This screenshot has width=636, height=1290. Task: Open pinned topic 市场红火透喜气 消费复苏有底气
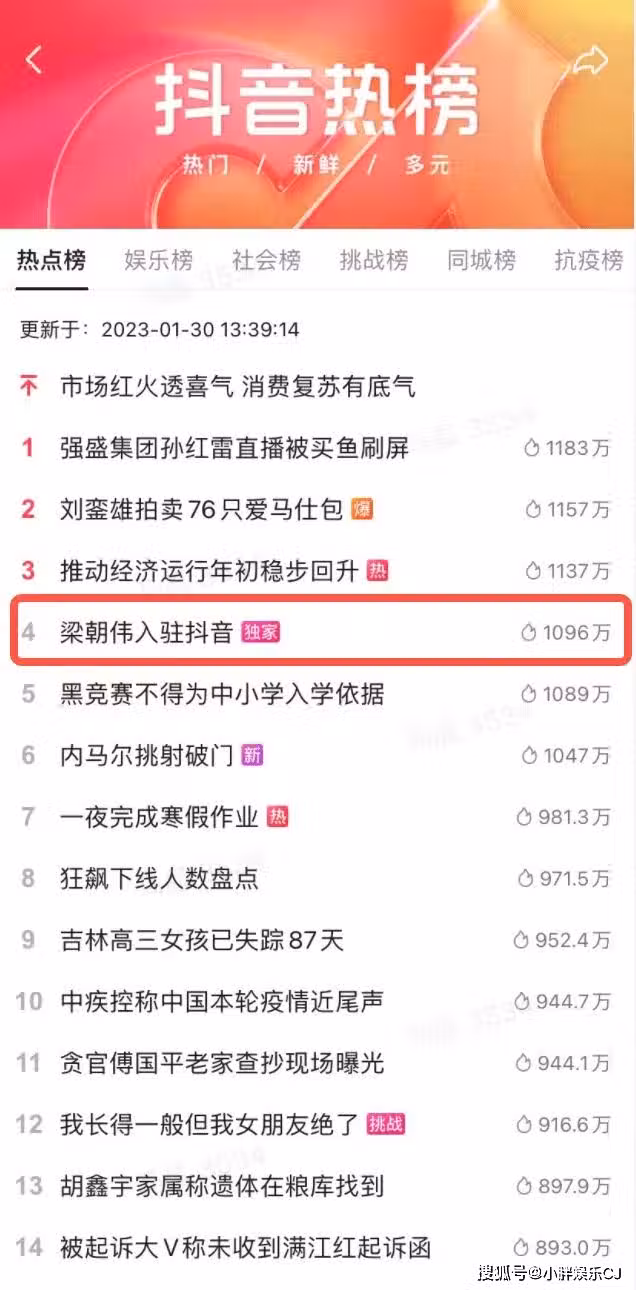click(x=238, y=386)
